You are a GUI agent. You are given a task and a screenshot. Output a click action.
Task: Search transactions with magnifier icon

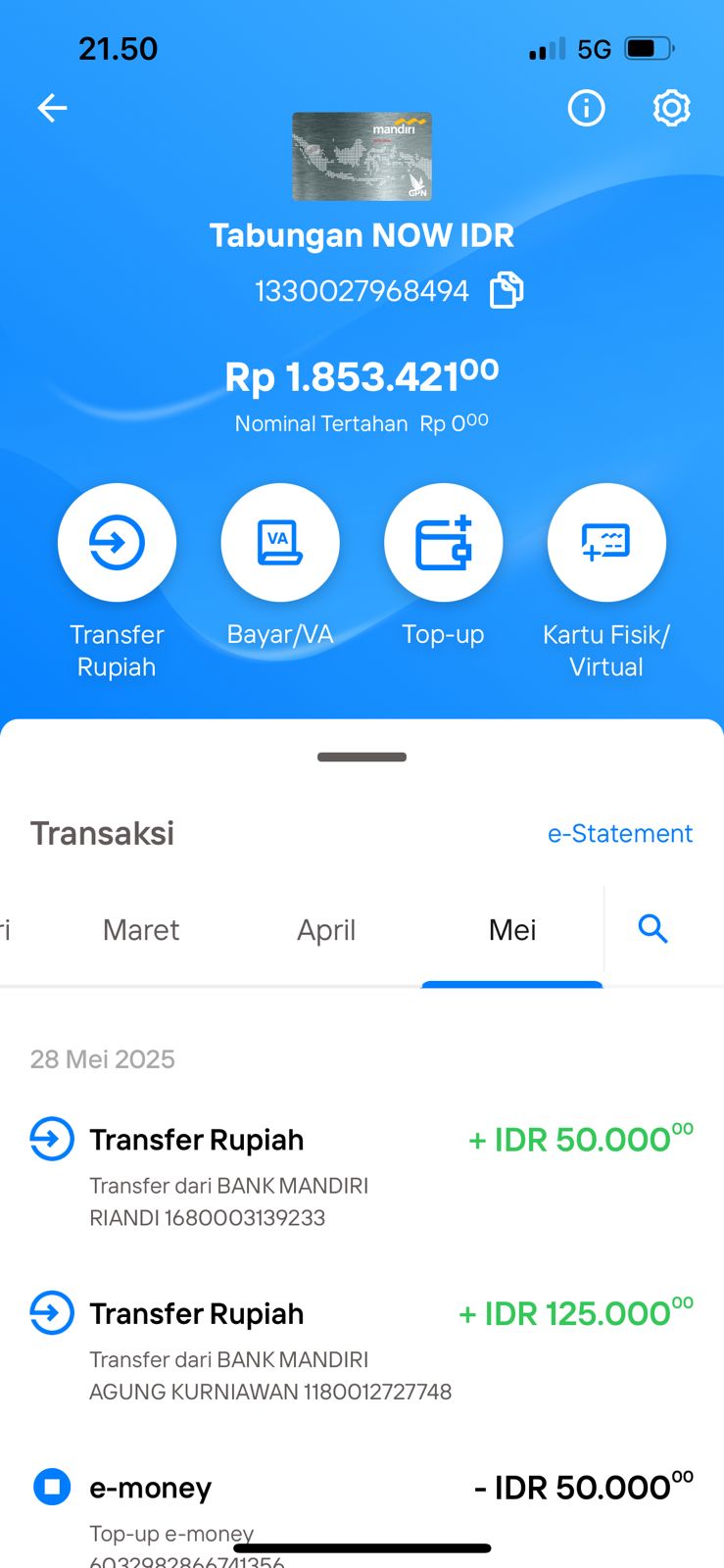point(652,928)
